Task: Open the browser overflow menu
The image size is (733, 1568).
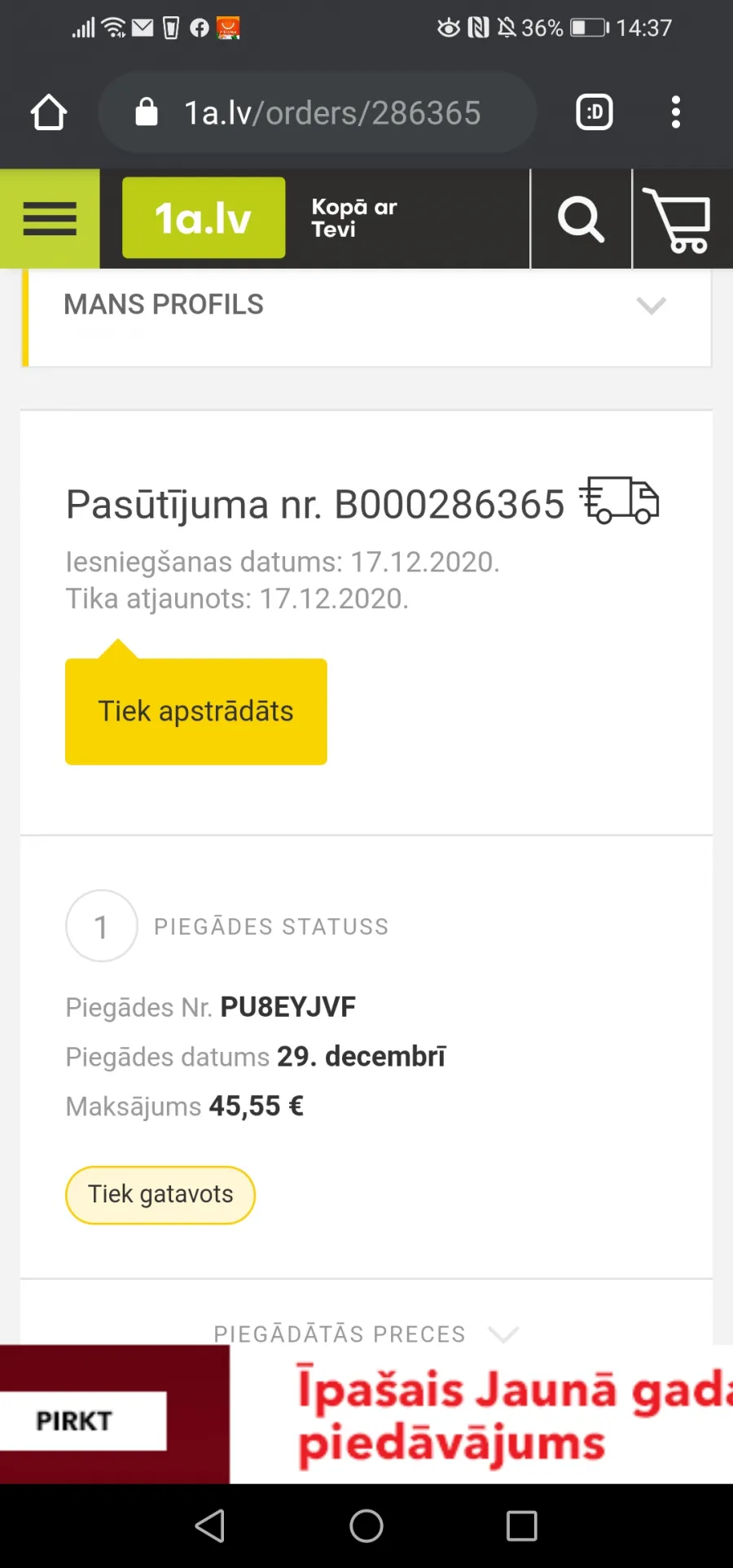Action: tap(675, 112)
